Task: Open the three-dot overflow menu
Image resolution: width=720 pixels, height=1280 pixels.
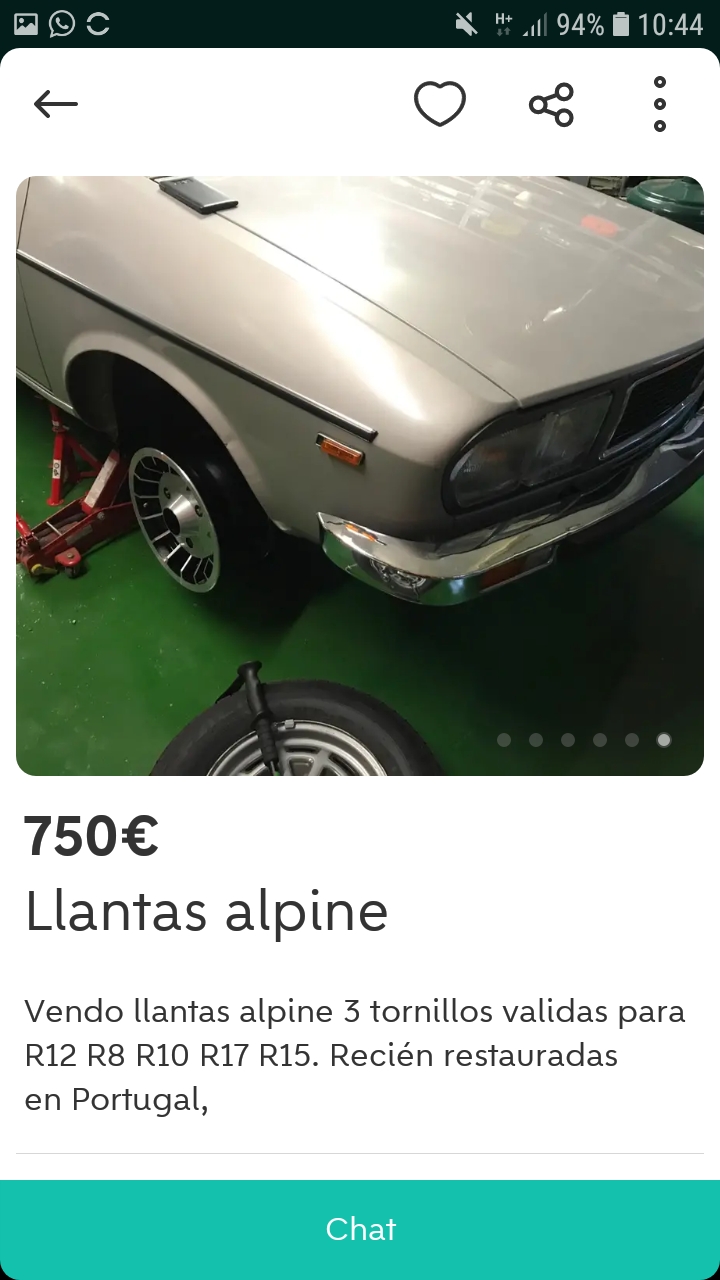Action: point(660,104)
